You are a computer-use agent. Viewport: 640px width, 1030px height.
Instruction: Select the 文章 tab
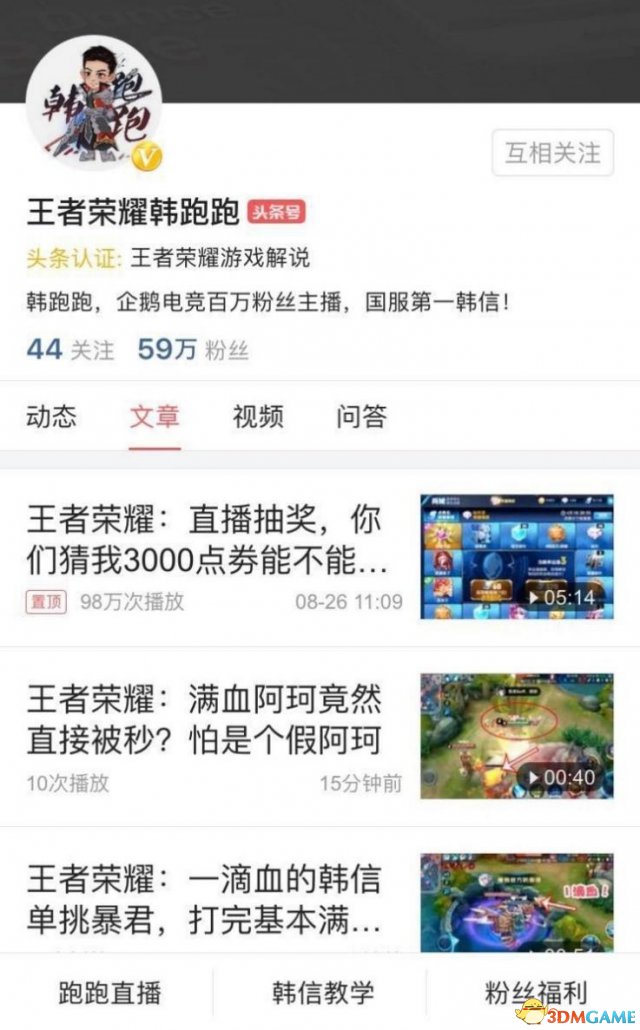point(155,416)
